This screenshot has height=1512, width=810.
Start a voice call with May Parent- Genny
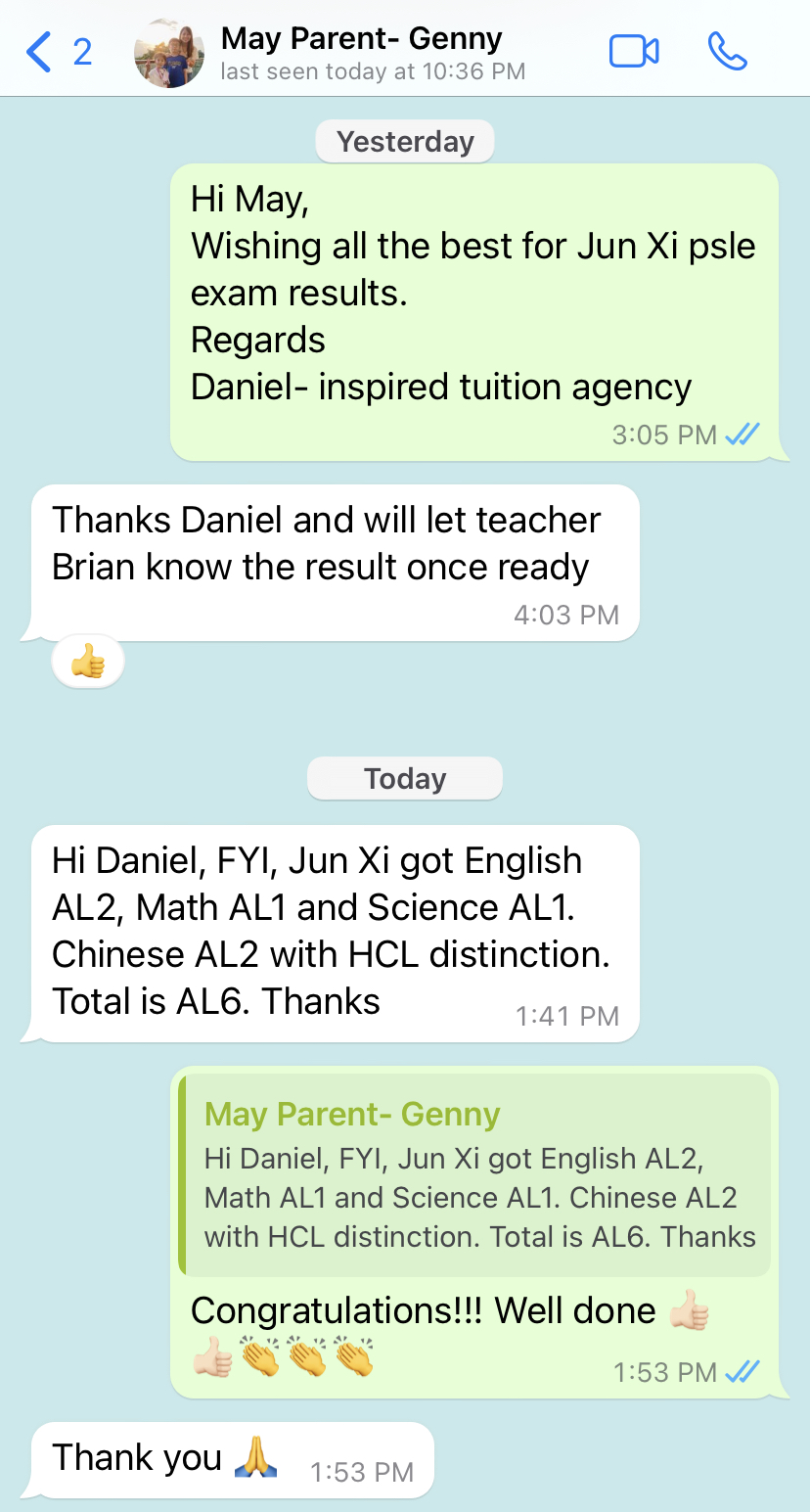[x=727, y=52]
